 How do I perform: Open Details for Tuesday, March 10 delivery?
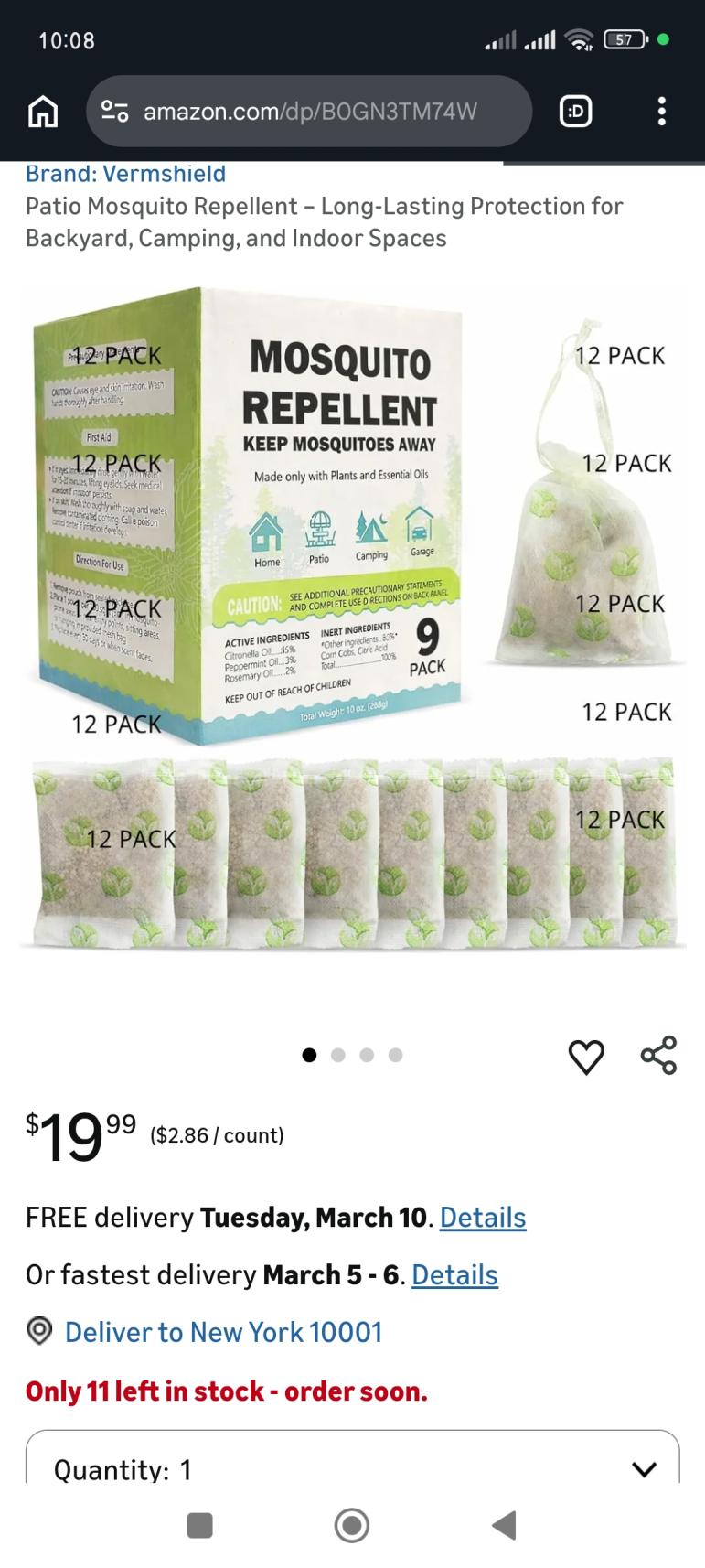click(x=483, y=1218)
